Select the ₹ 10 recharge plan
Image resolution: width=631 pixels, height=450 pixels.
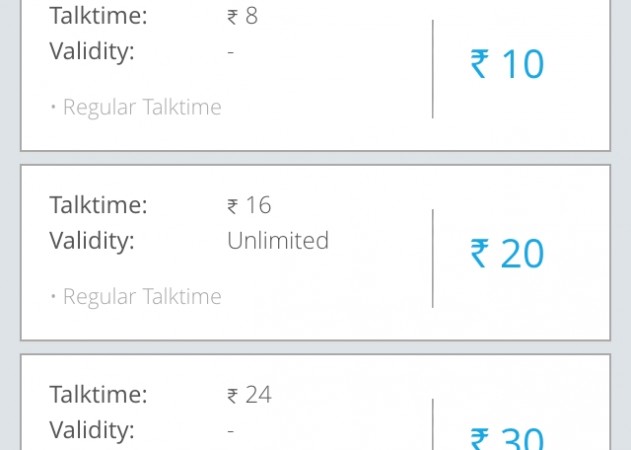[x=507, y=65]
